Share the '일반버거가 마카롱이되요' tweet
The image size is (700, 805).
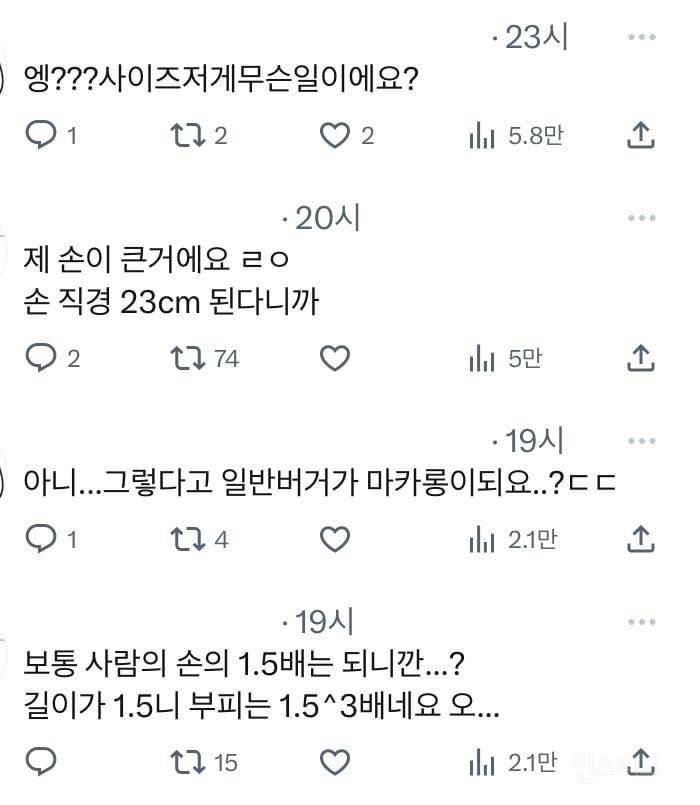(x=640, y=540)
